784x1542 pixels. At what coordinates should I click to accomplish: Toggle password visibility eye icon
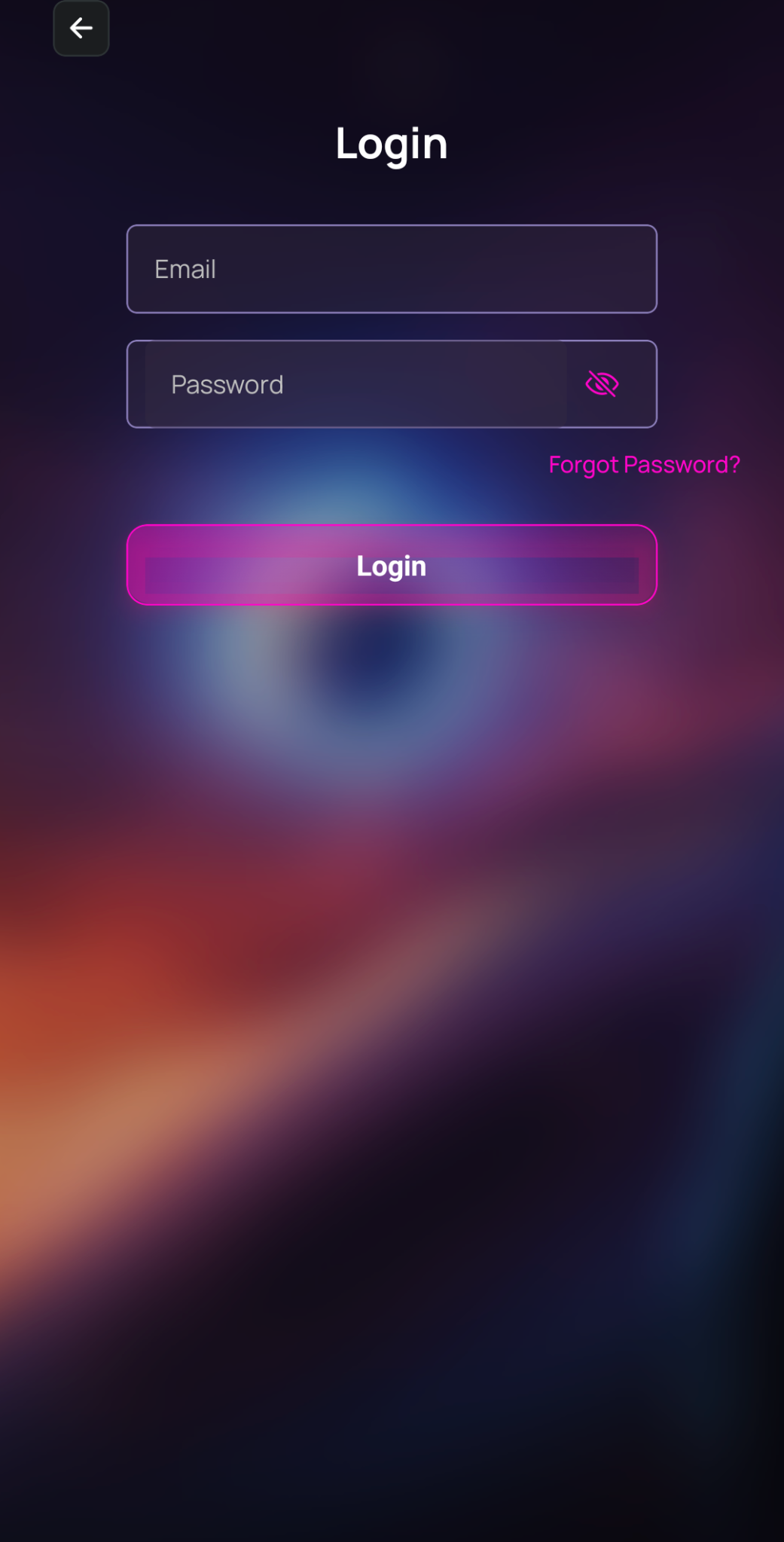click(602, 384)
